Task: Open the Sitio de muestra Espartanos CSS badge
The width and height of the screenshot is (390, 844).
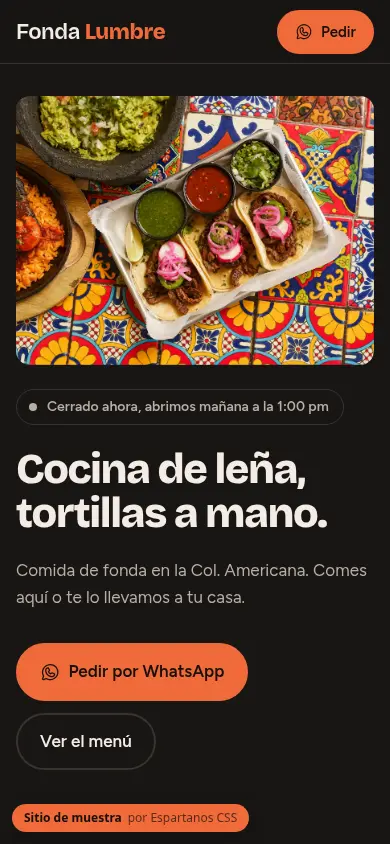Action: [130, 818]
